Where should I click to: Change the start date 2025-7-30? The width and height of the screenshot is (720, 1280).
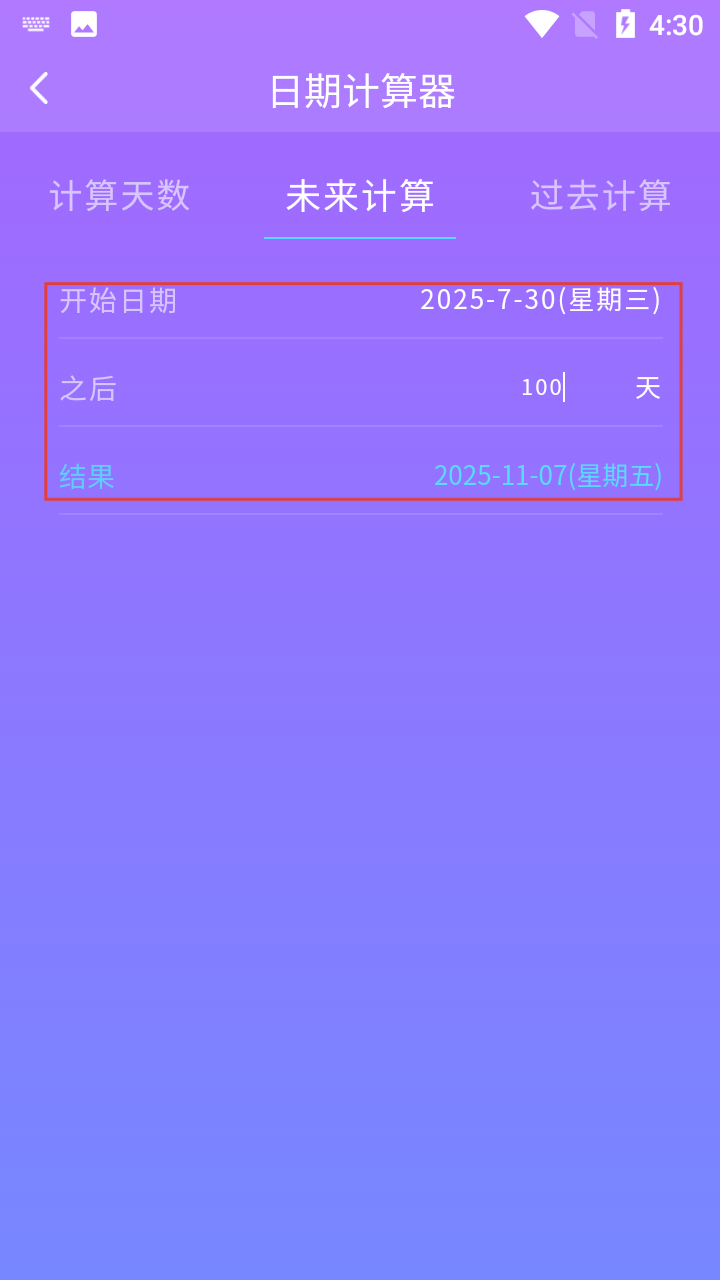pyautogui.click(x=540, y=300)
